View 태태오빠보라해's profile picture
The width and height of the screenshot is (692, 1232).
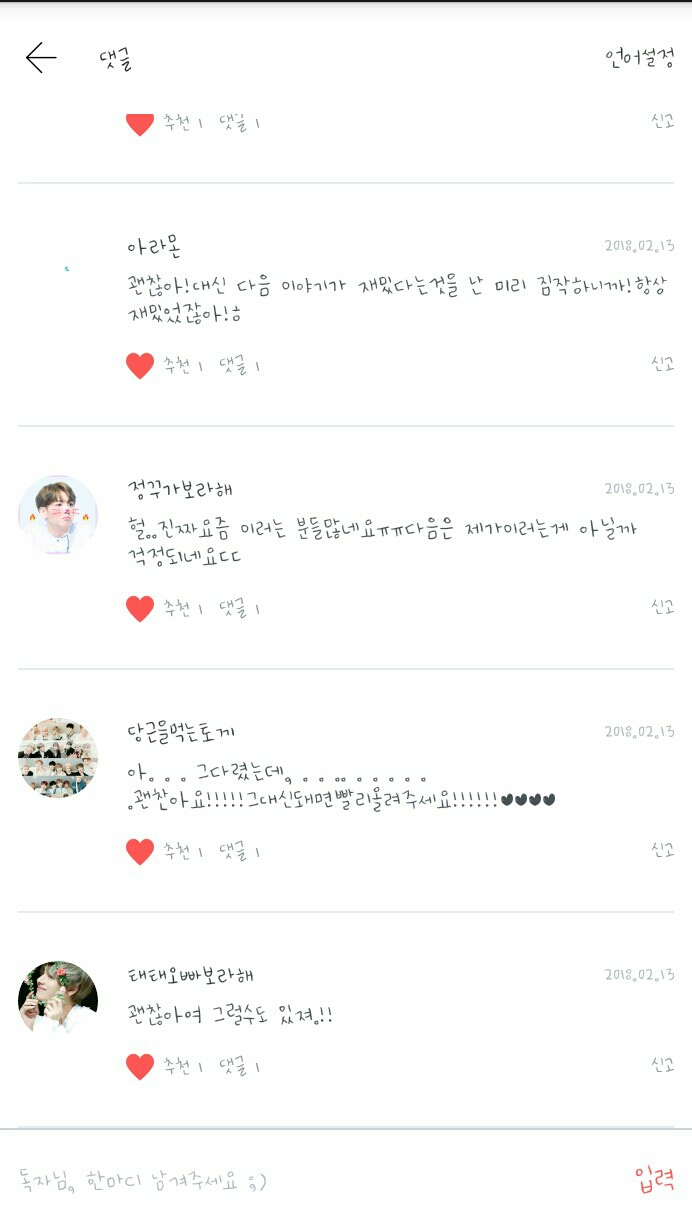(x=58, y=999)
